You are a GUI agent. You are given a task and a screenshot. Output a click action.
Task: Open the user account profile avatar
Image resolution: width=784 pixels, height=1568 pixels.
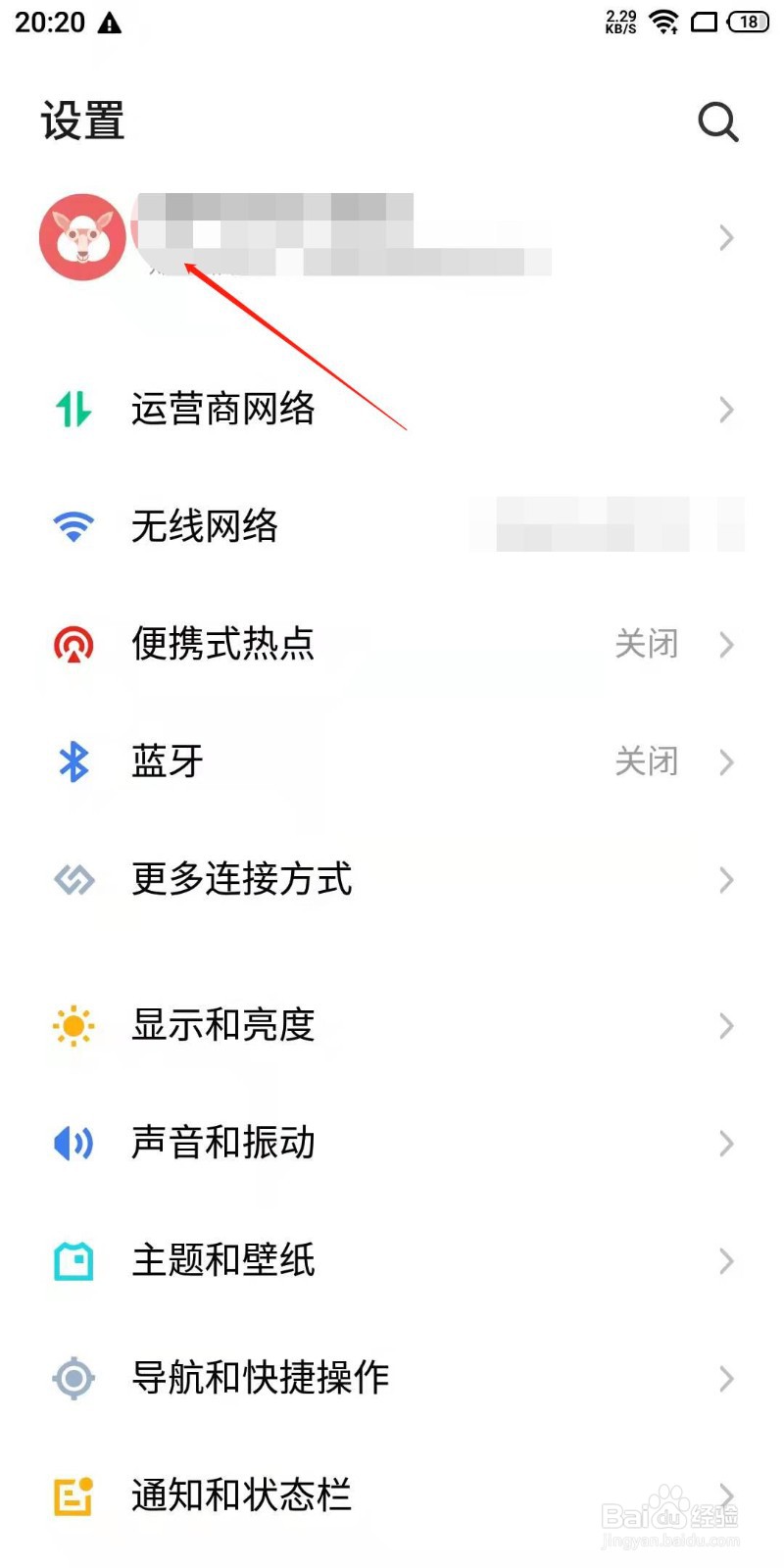(81, 237)
